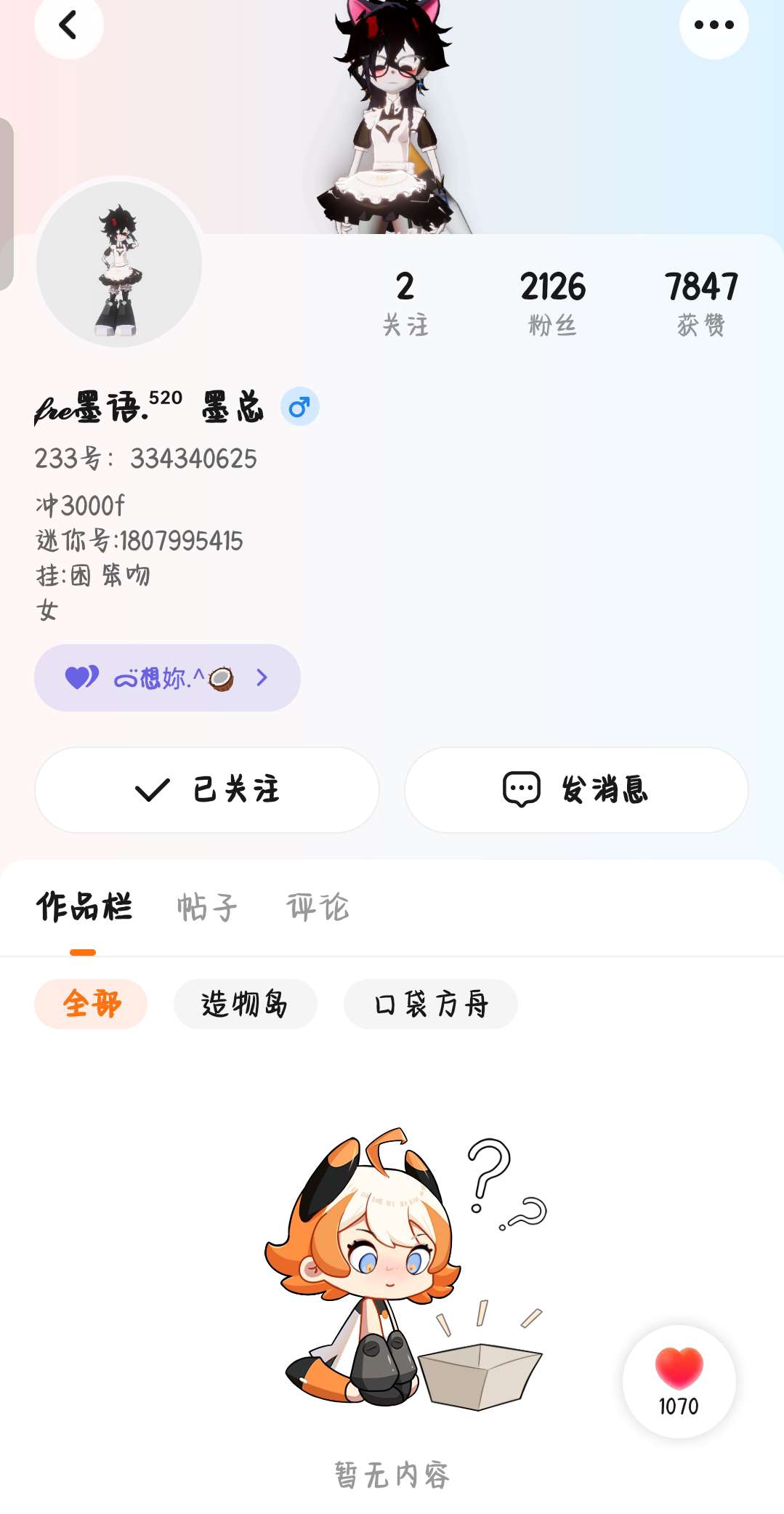
Task: Switch to the 帖子 tab
Action: pyautogui.click(x=207, y=907)
